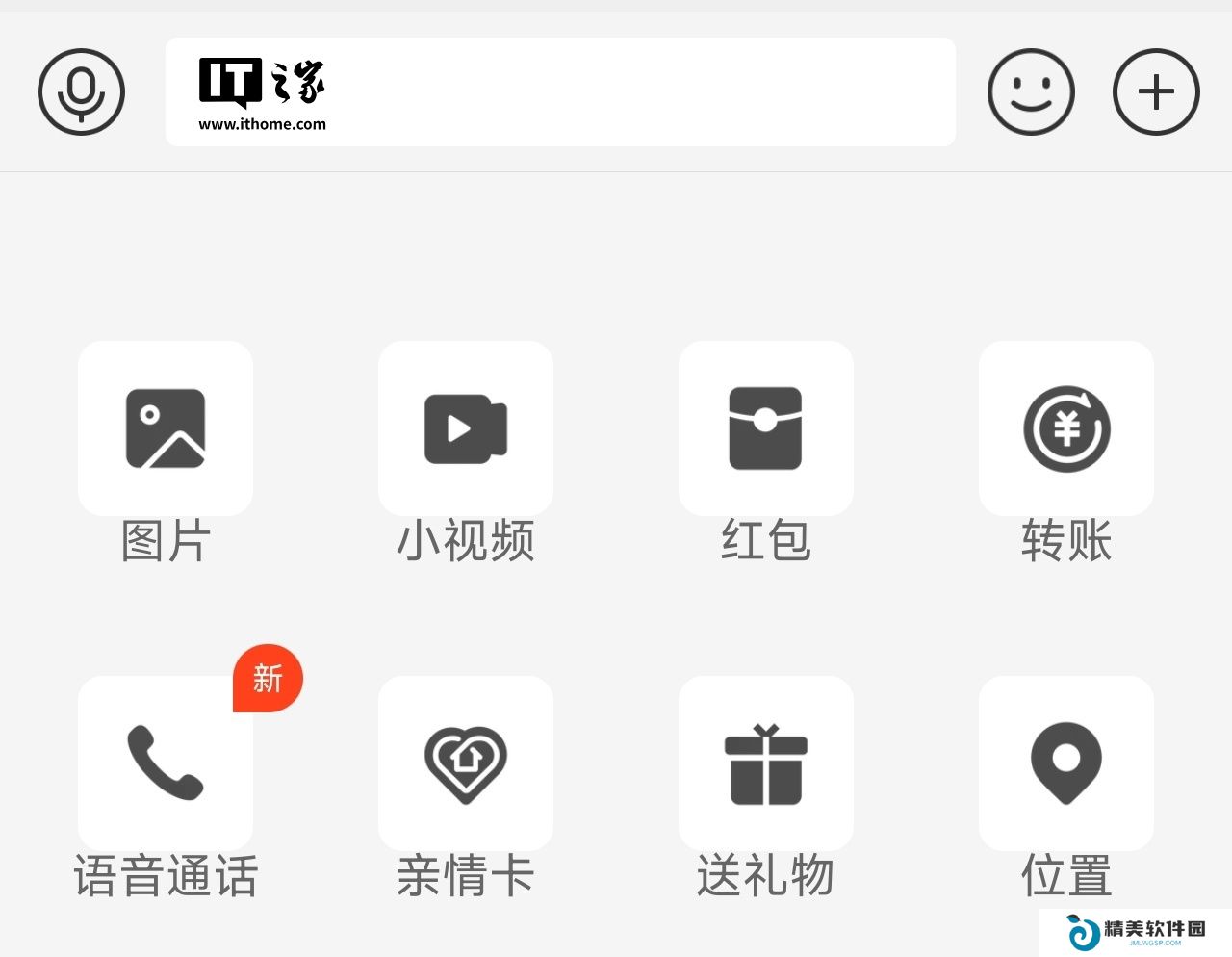Open the emoji picker
Viewport: 1232px width, 957px height.
[1031, 92]
